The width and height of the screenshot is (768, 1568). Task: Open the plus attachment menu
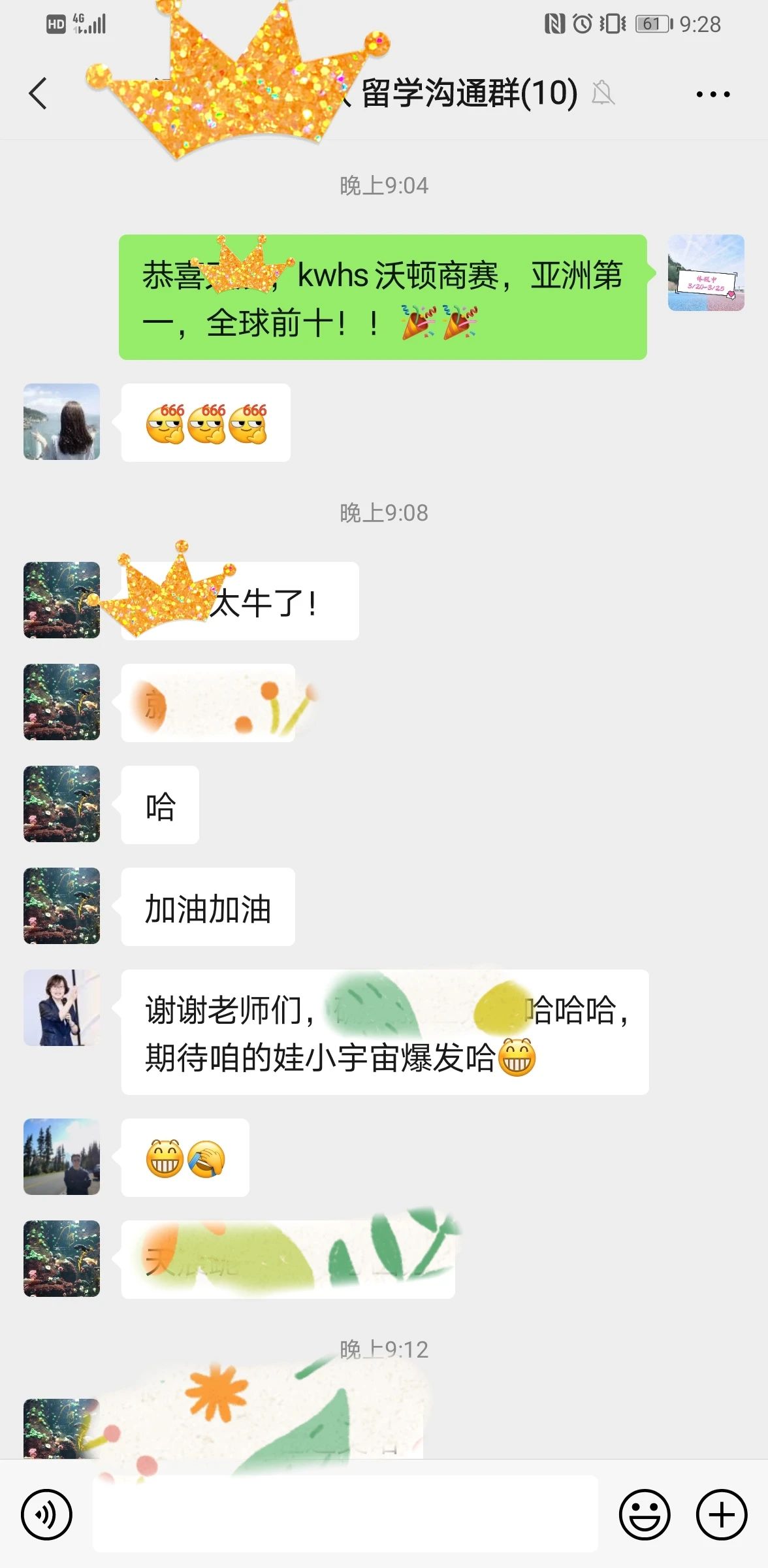tap(722, 1514)
